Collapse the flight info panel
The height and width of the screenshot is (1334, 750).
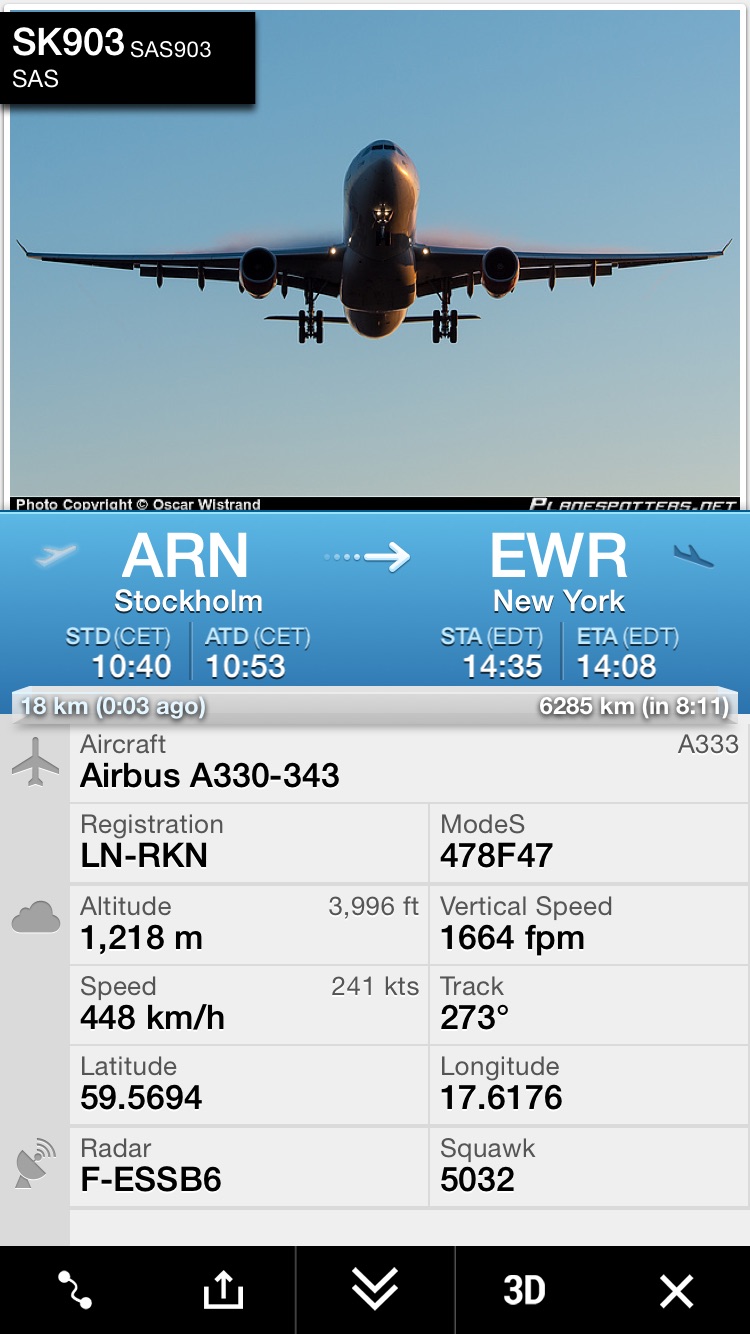pos(375,1289)
